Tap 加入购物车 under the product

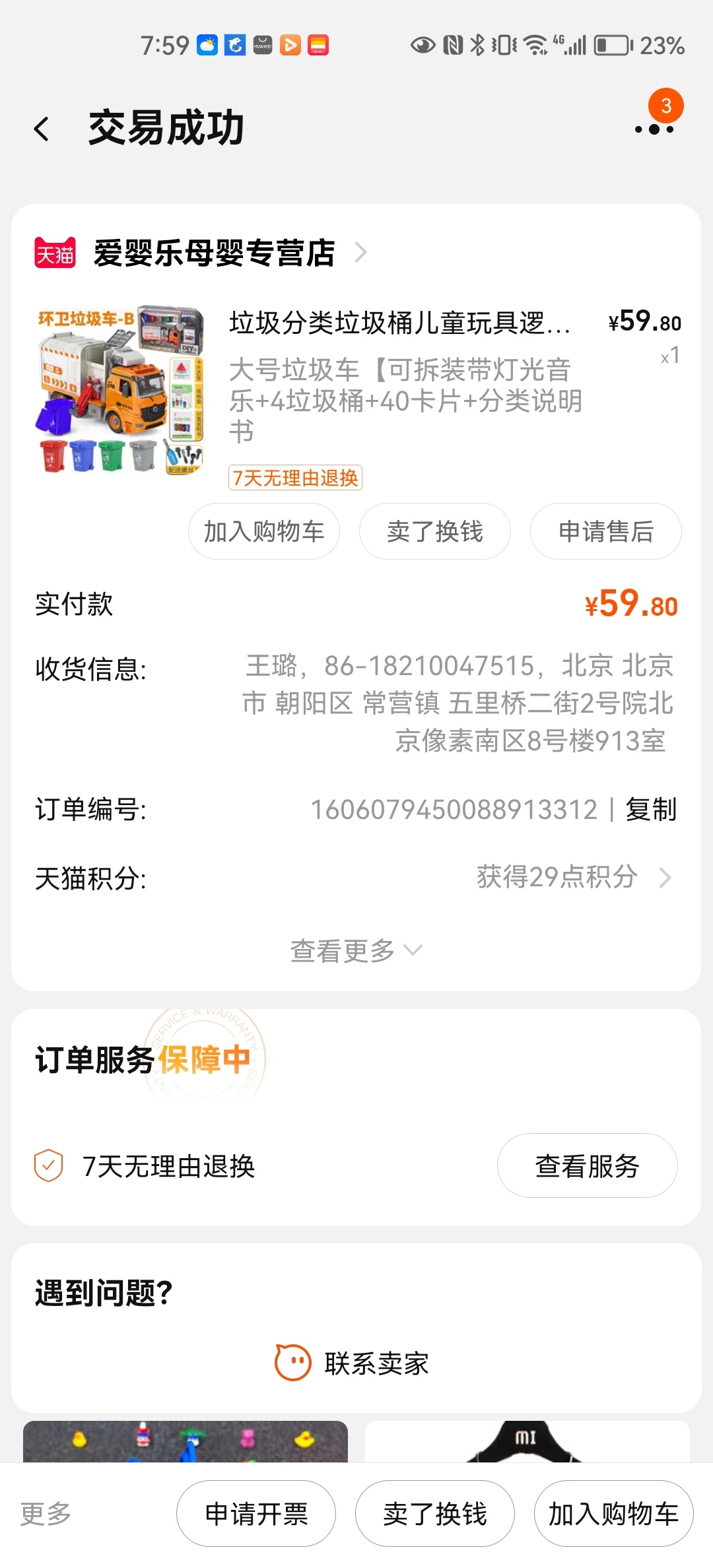[x=264, y=532]
